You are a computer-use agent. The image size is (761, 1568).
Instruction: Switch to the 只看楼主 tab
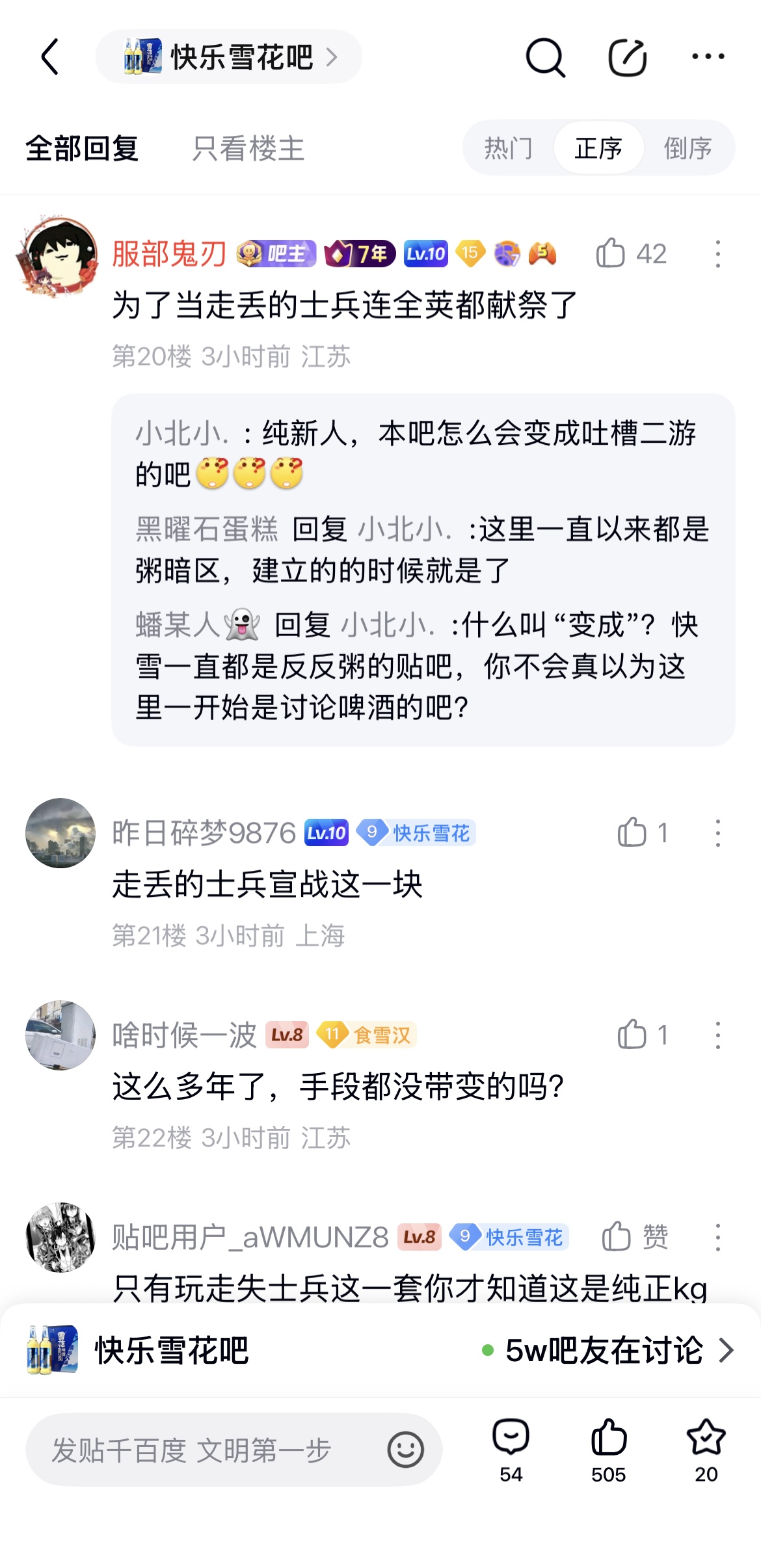click(248, 148)
